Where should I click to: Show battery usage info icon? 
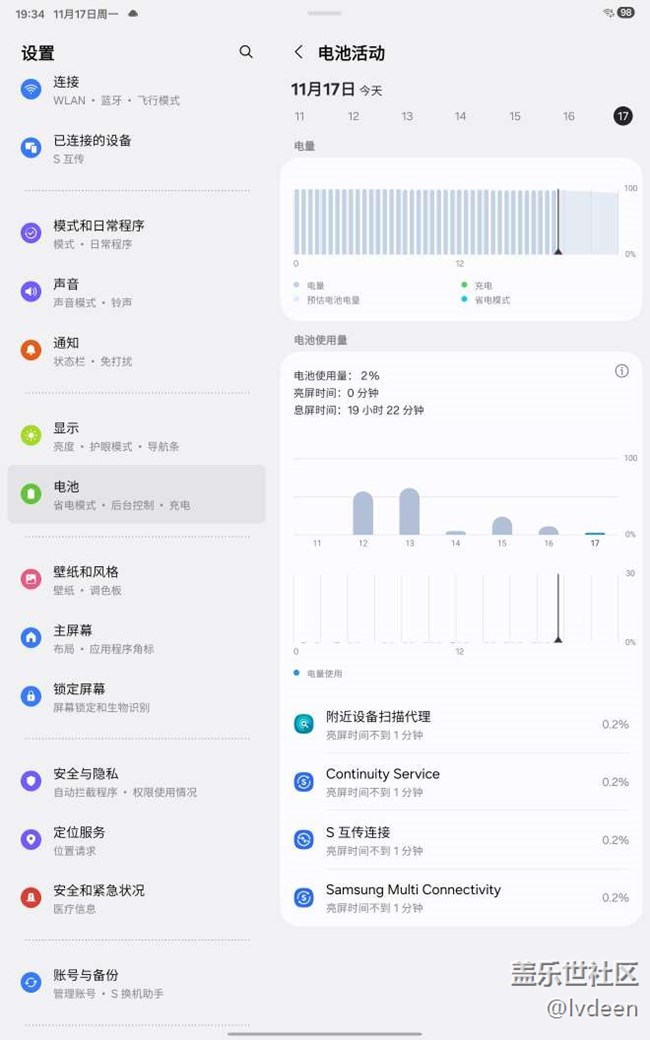coord(621,371)
